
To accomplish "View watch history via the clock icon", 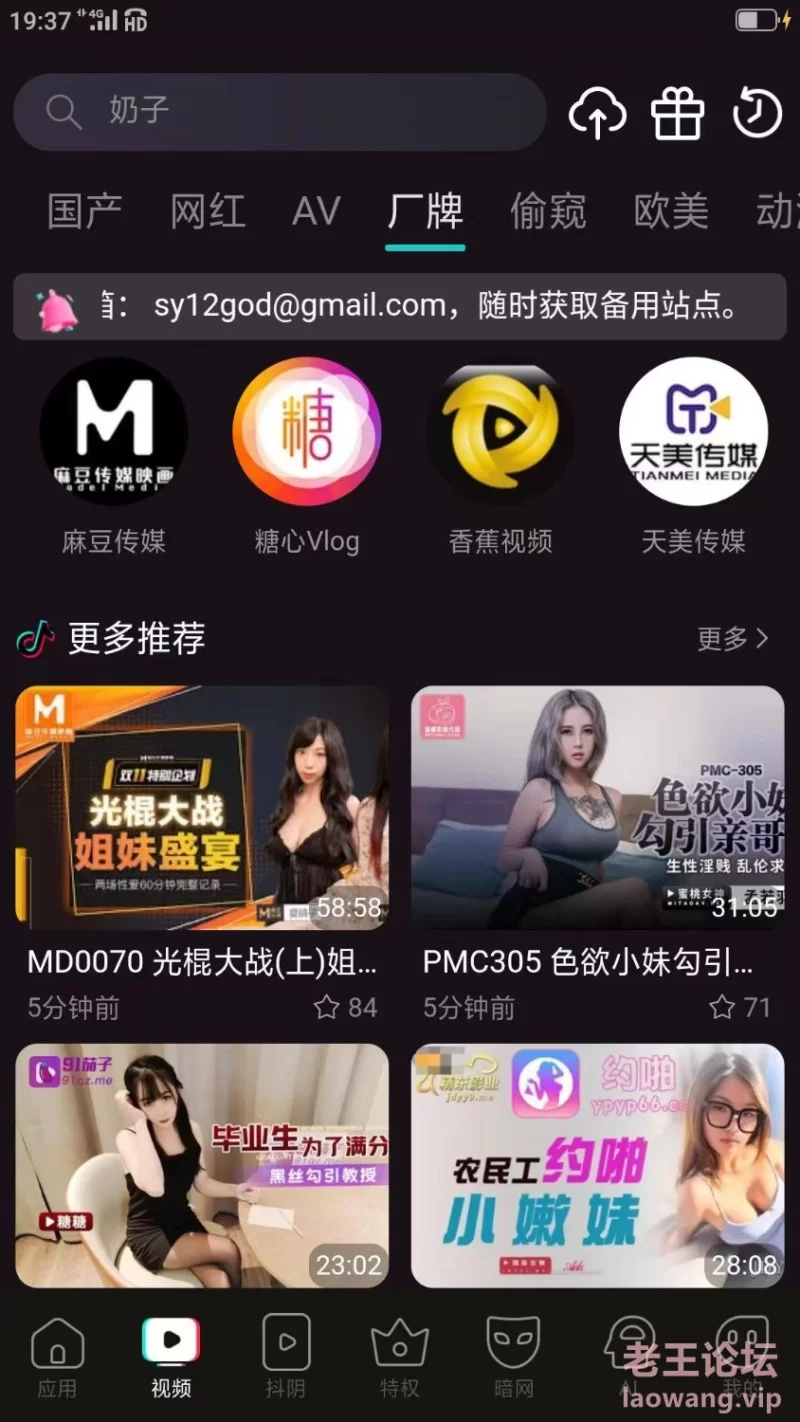I will tap(757, 112).
